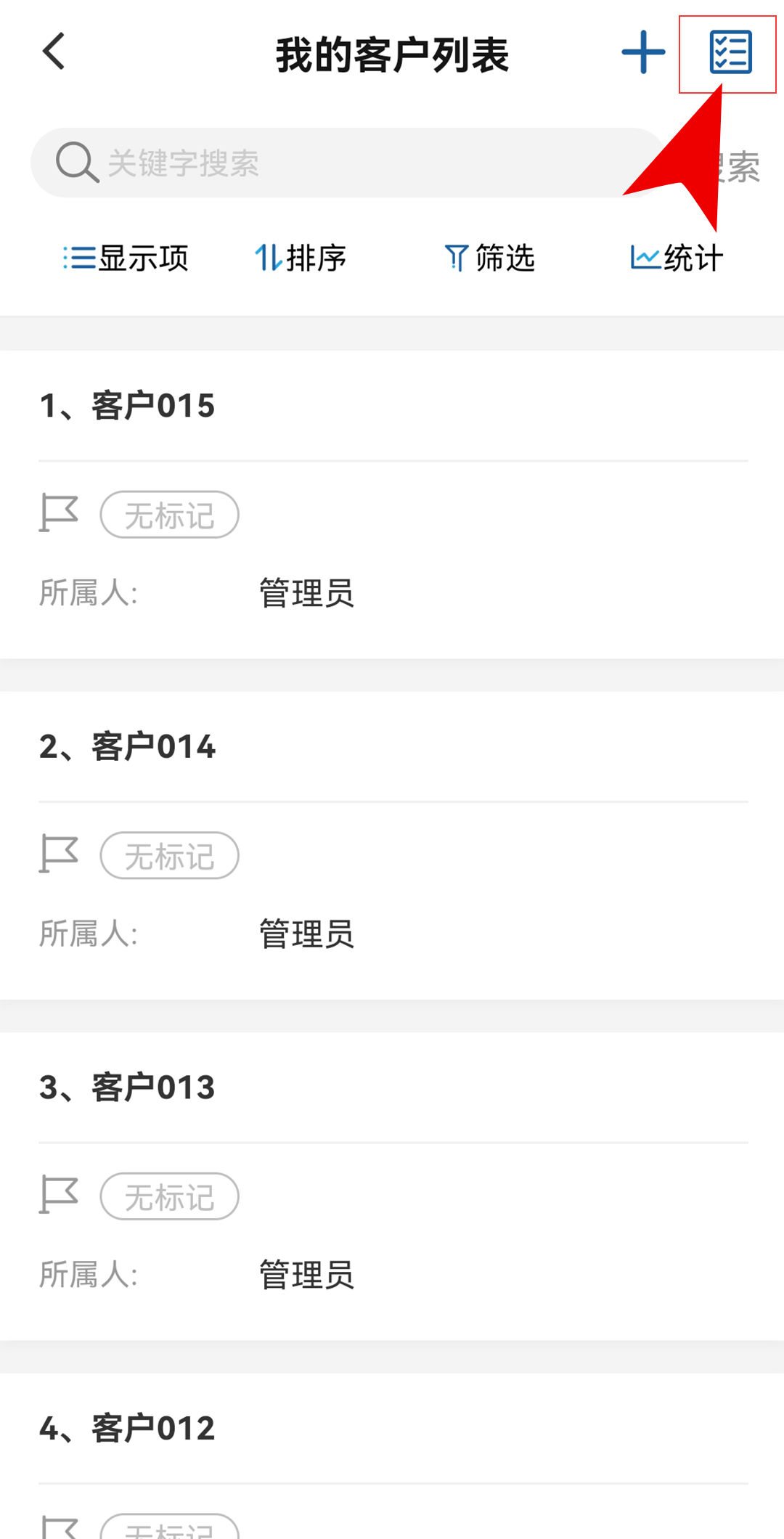
Task: Tap the 无标记 chip on 客户014
Action: coord(169,856)
